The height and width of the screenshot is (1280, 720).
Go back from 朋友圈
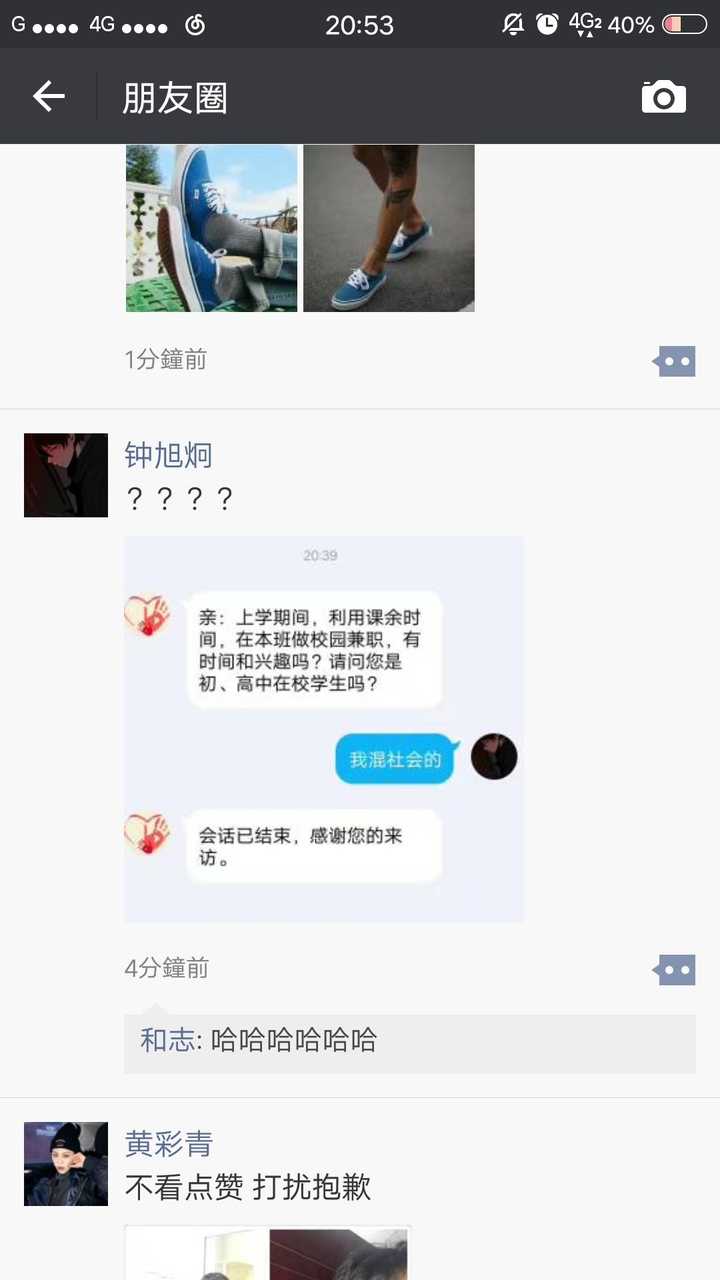point(48,97)
